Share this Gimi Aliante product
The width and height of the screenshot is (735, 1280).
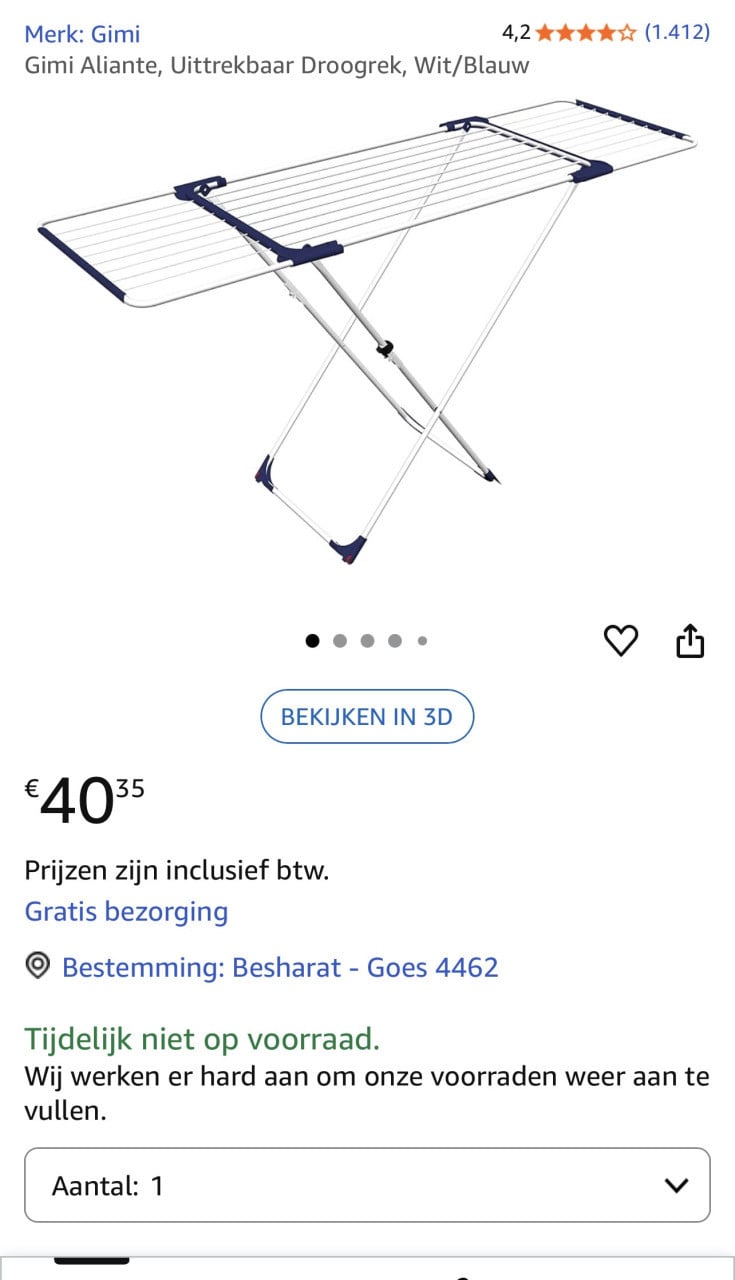coord(690,640)
